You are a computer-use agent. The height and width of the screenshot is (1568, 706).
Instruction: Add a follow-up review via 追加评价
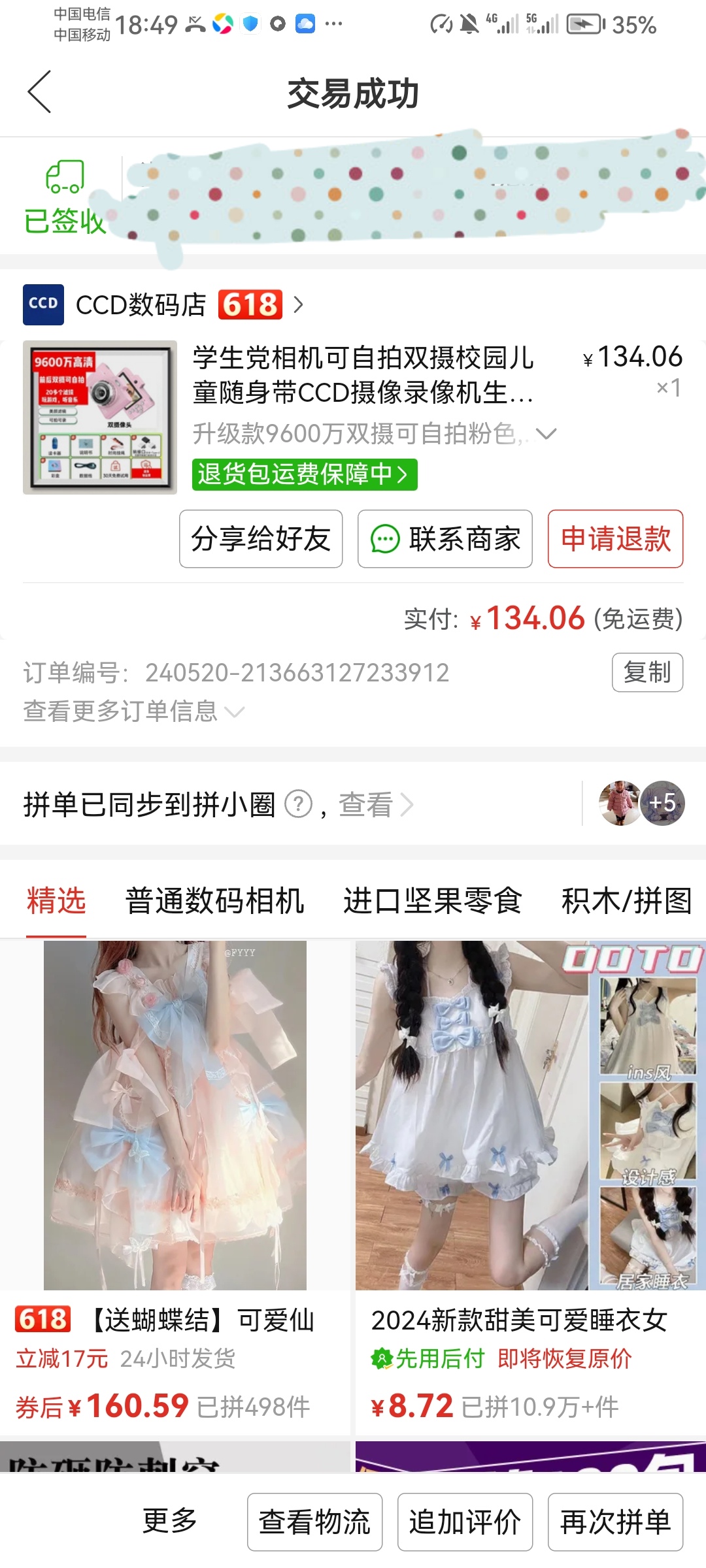[x=465, y=1522]
